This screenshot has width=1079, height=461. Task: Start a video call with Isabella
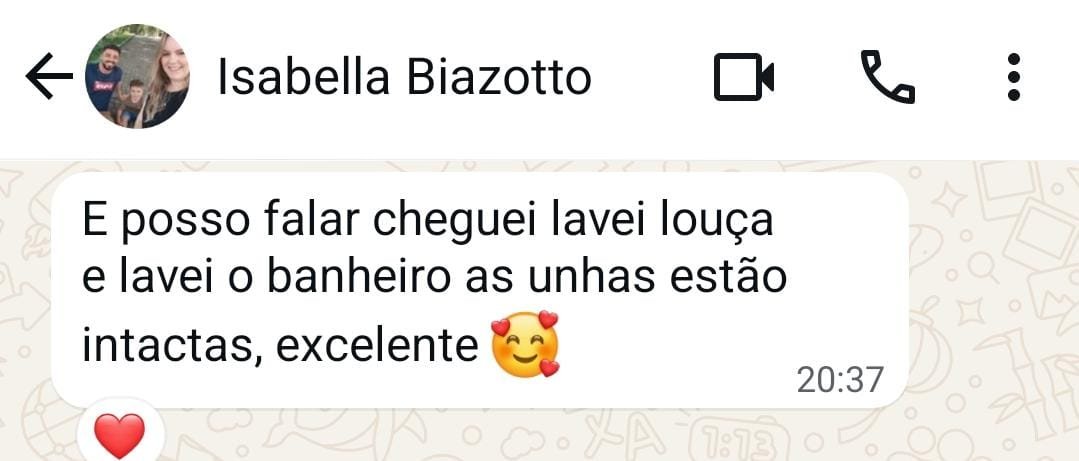tap(744, 78)
